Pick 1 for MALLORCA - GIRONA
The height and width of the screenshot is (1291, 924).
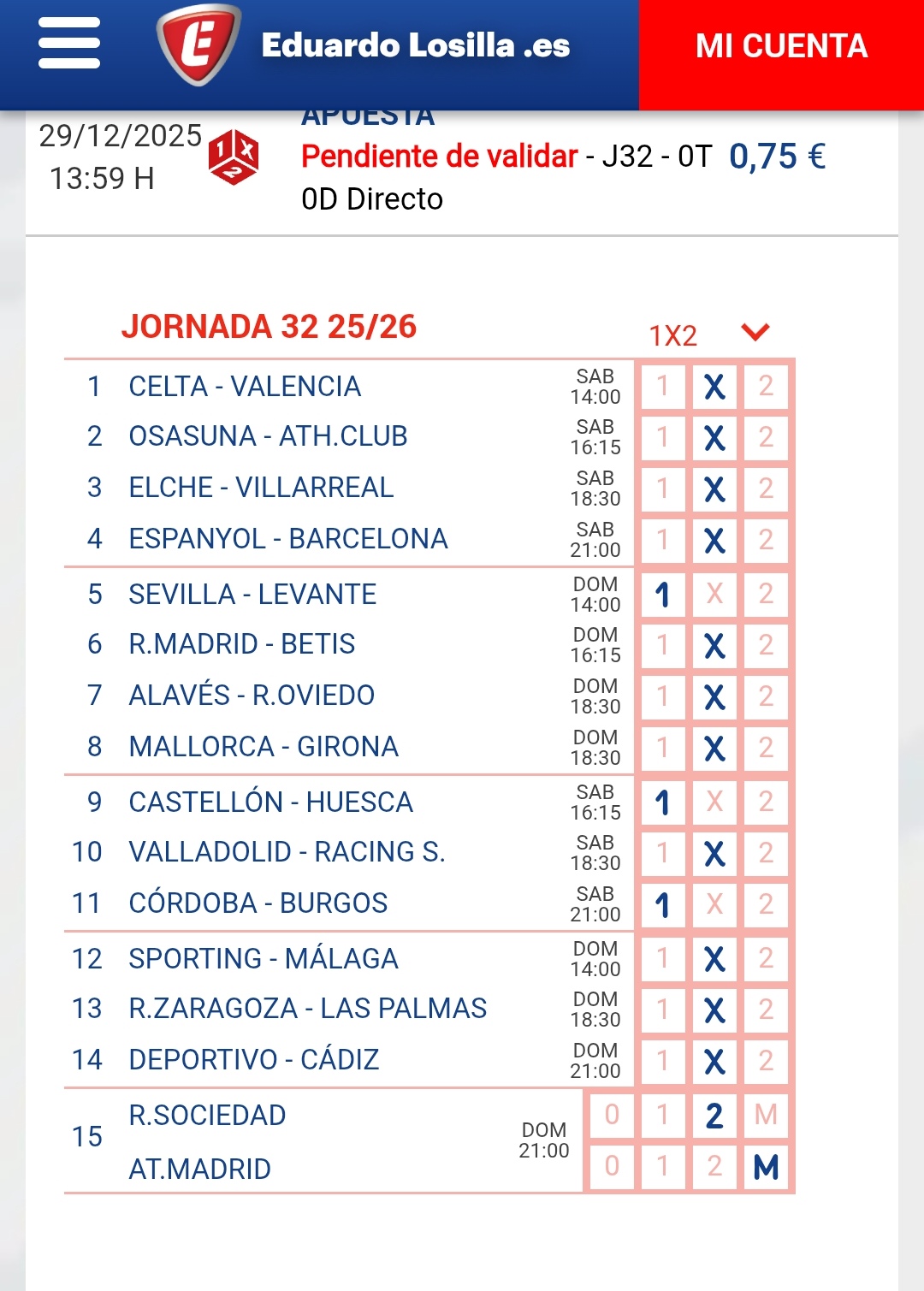[x=662, y=749]
